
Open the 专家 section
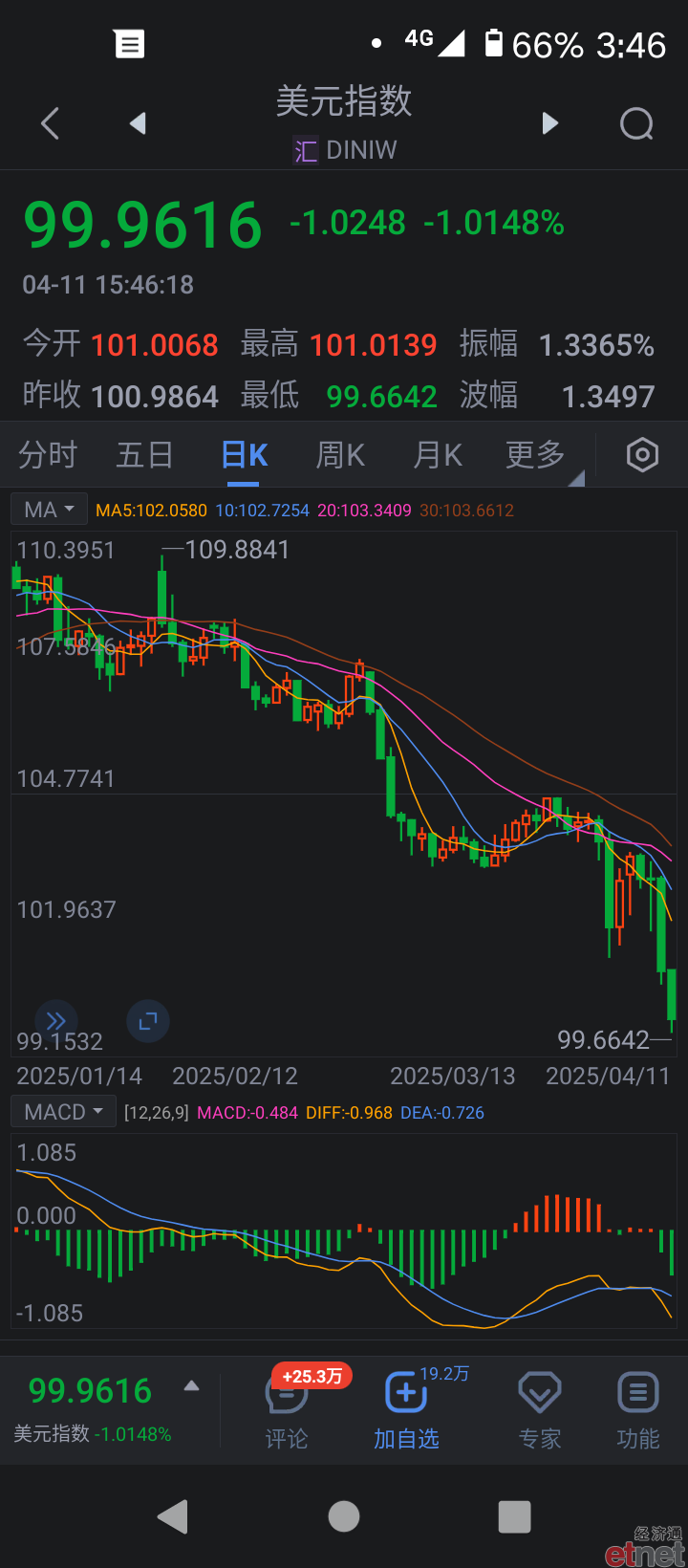540,1411
